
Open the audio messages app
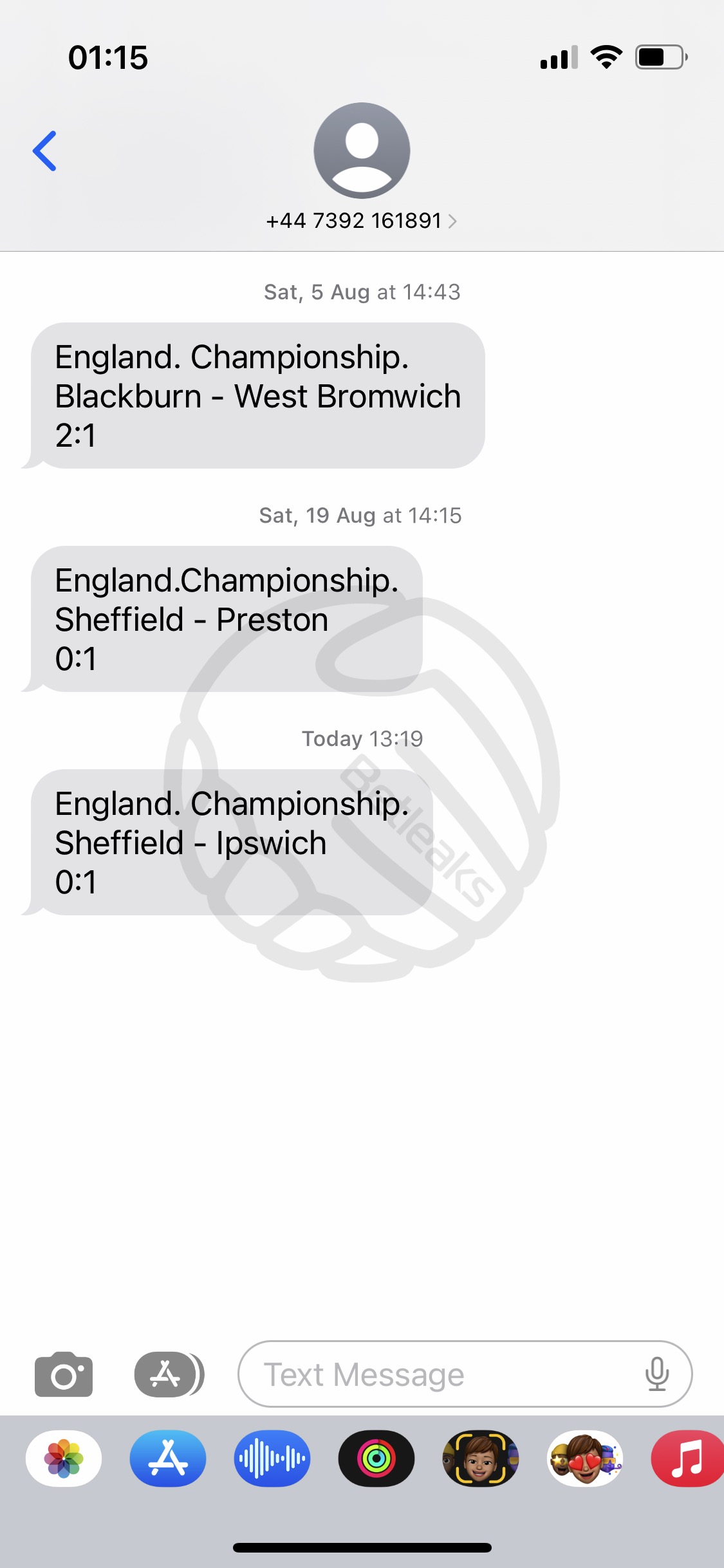point(272,1459)
